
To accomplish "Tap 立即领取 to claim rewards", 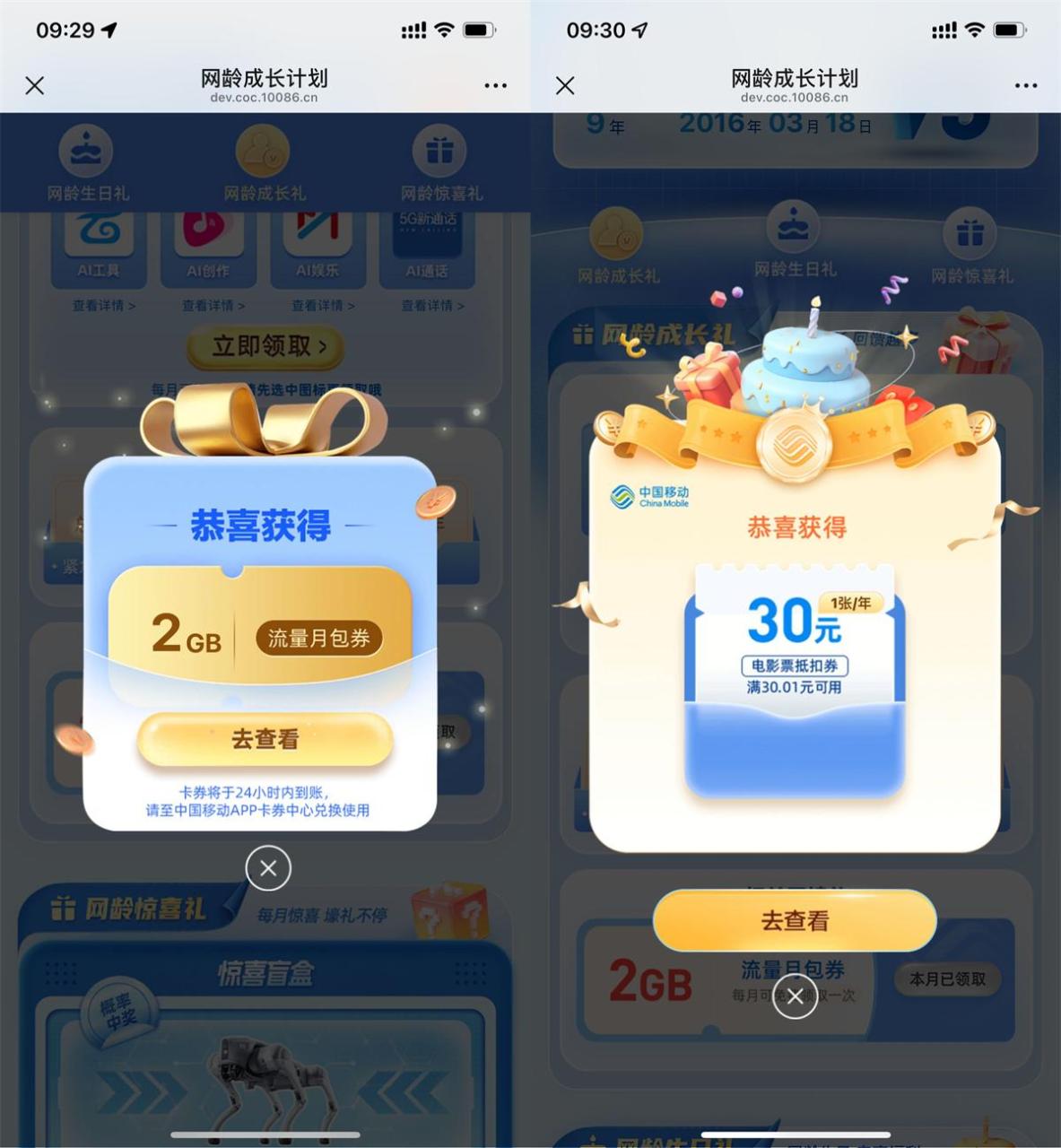I will click(265, 348).
